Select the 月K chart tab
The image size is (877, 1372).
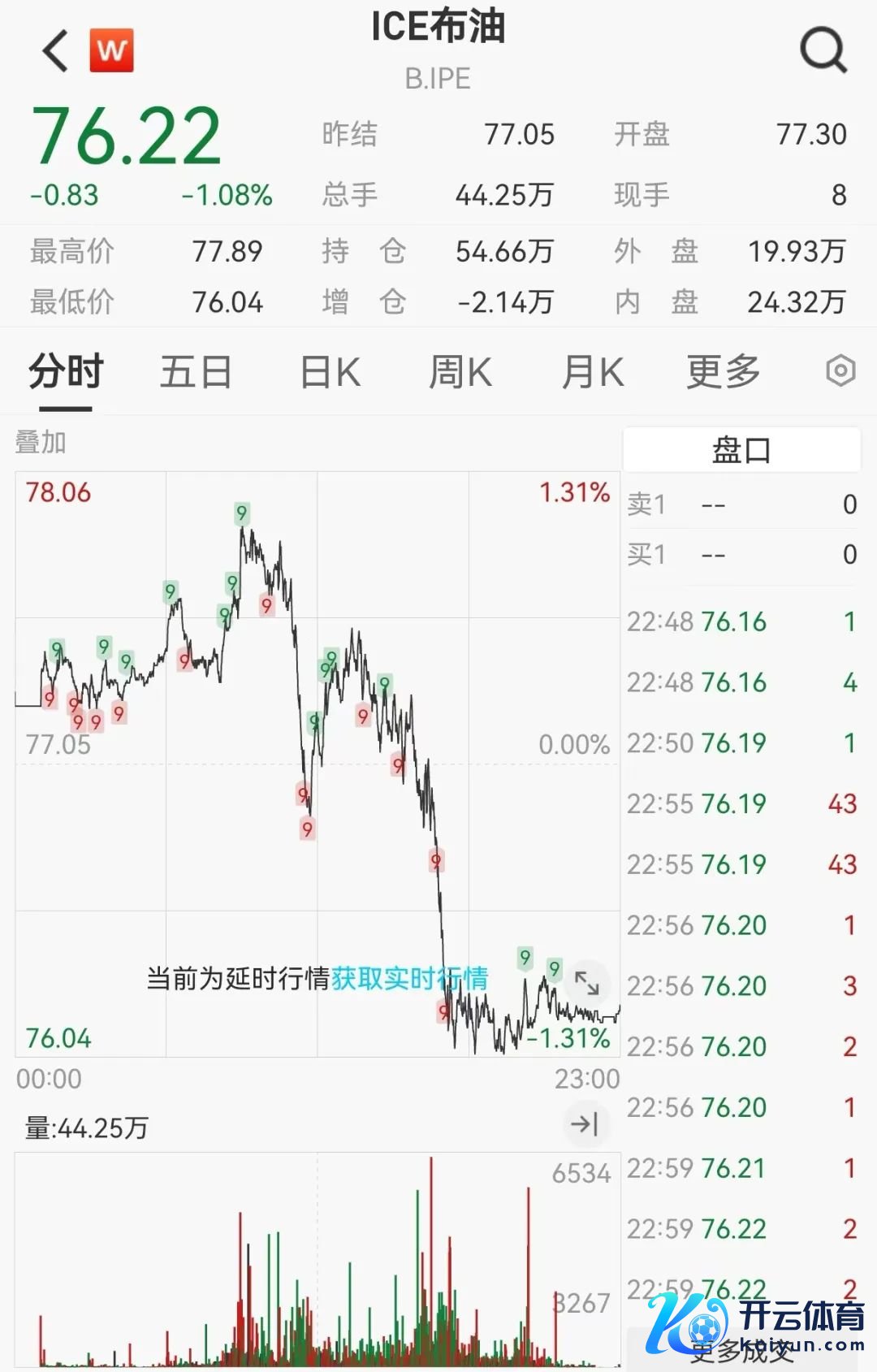coord(593,373)
